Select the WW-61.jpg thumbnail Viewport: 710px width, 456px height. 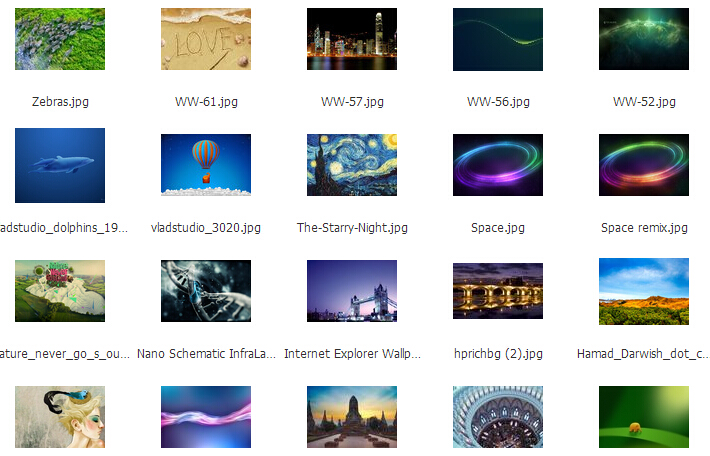(206, 40)
